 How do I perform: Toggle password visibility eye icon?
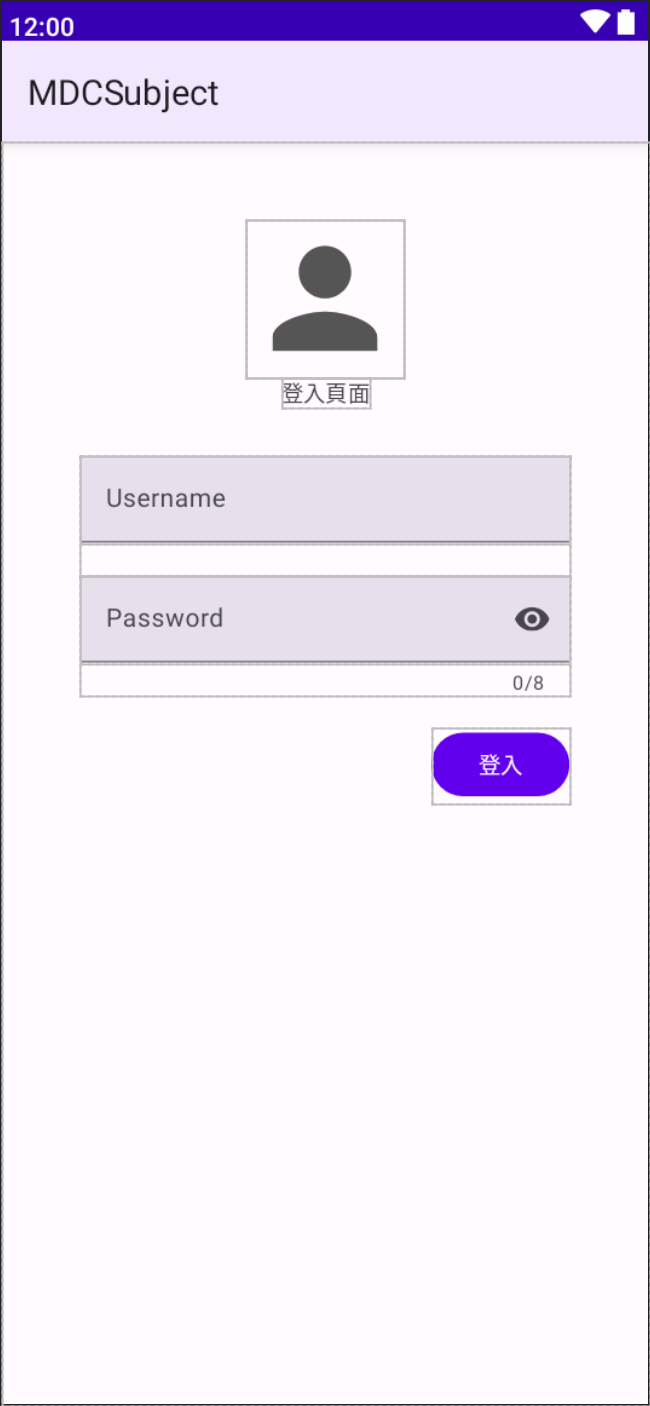532,620
